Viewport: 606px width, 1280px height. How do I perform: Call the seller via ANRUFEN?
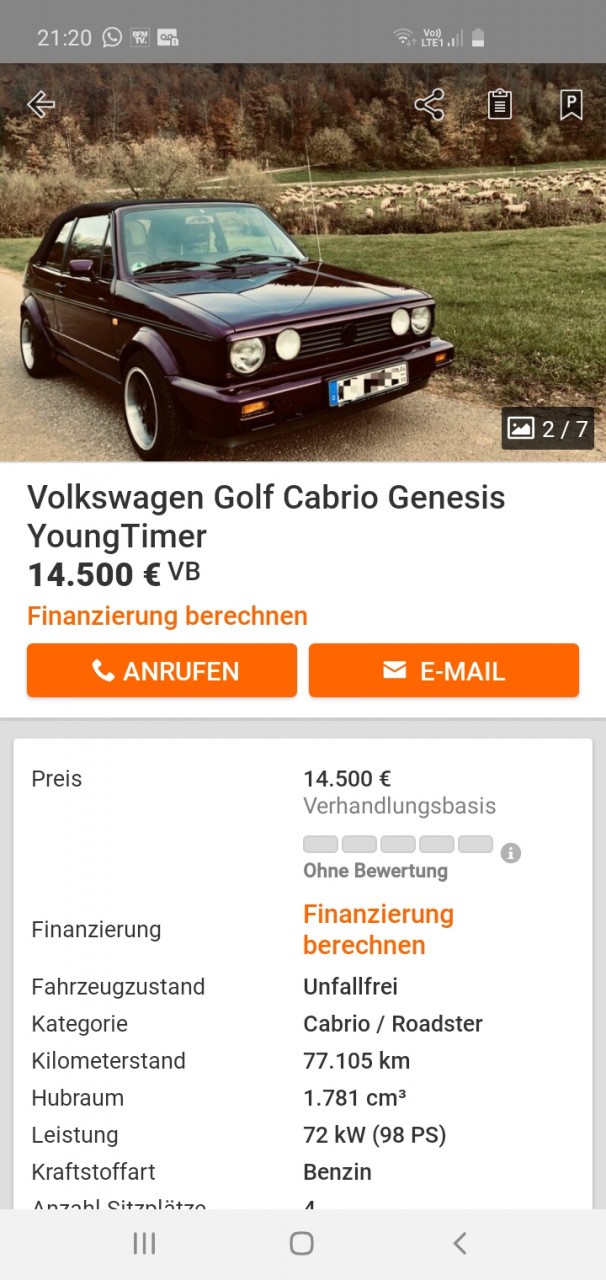coord(162,671)
